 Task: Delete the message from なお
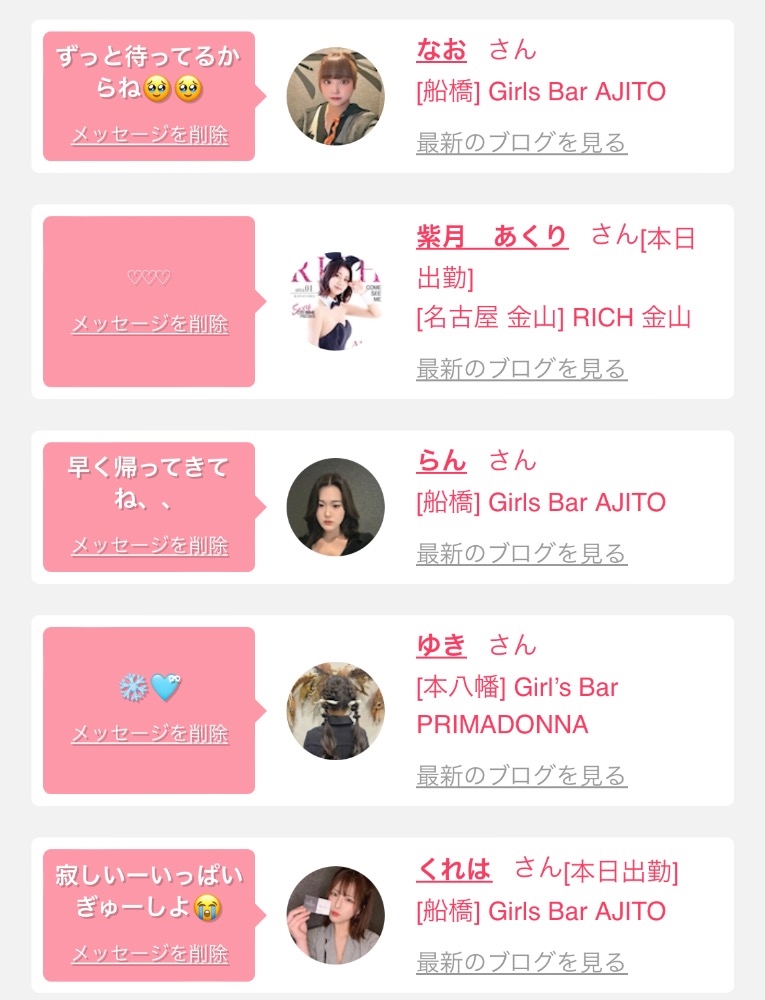pos(150,135)
